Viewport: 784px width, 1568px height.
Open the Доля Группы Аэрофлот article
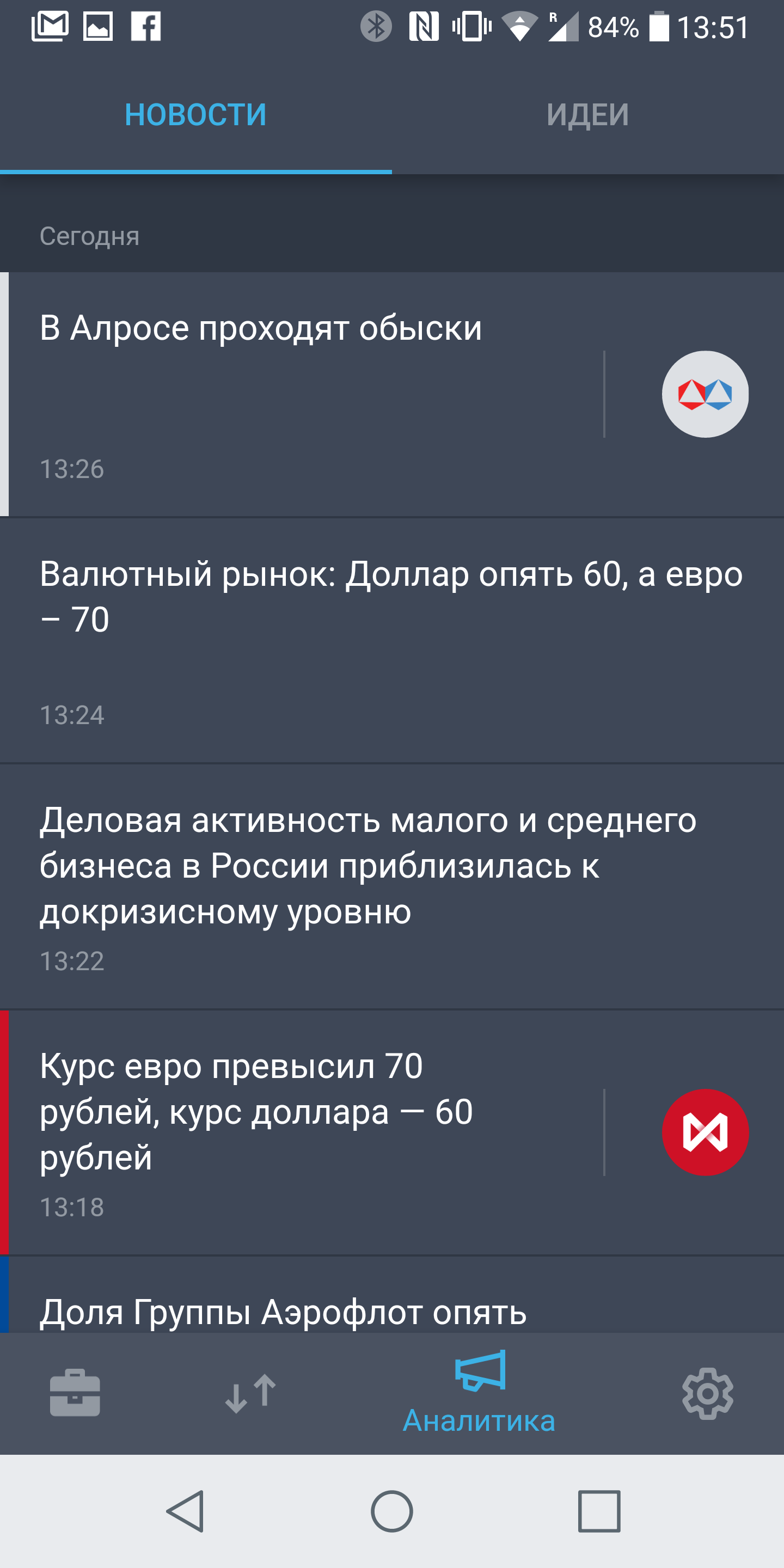tap(392, 1295)
